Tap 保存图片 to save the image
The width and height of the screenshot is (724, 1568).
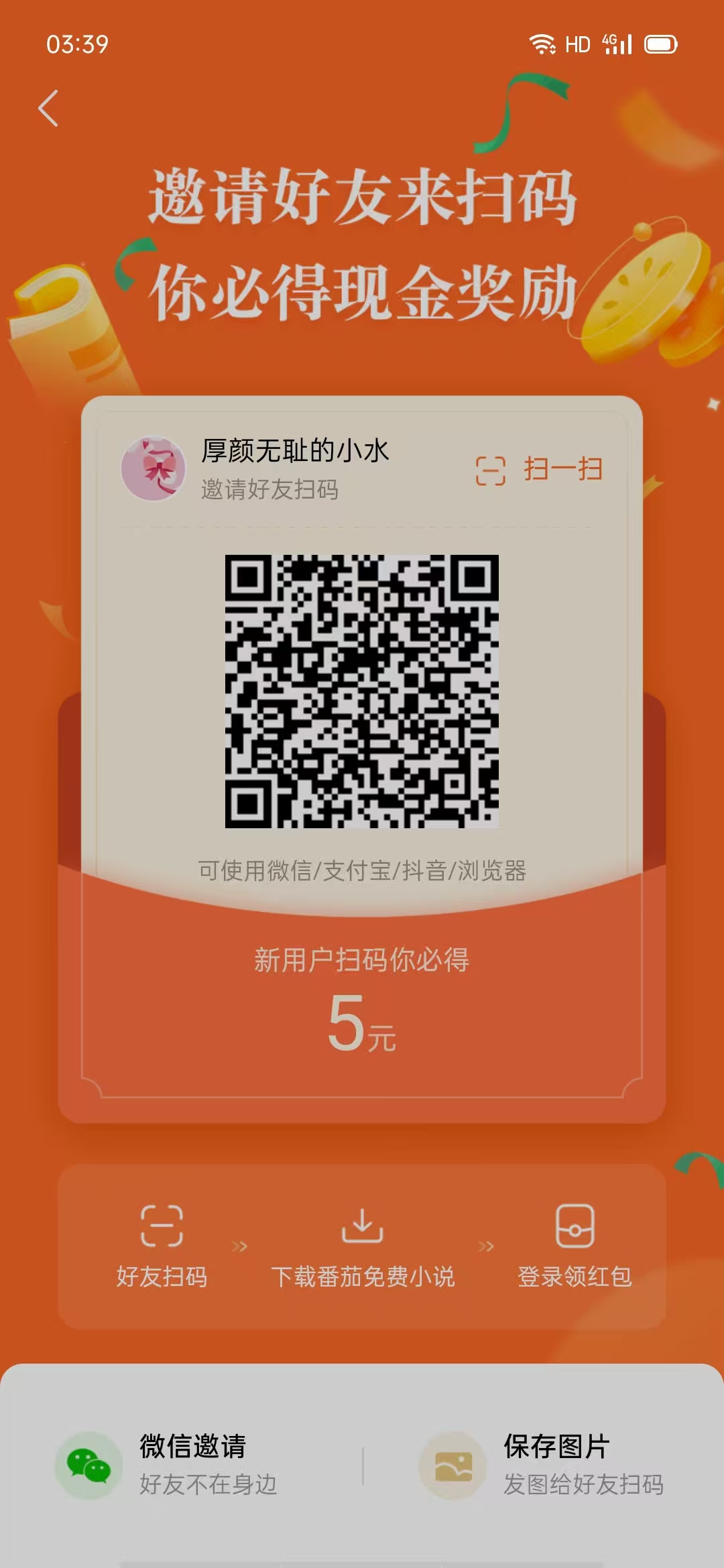[543, 1465]
